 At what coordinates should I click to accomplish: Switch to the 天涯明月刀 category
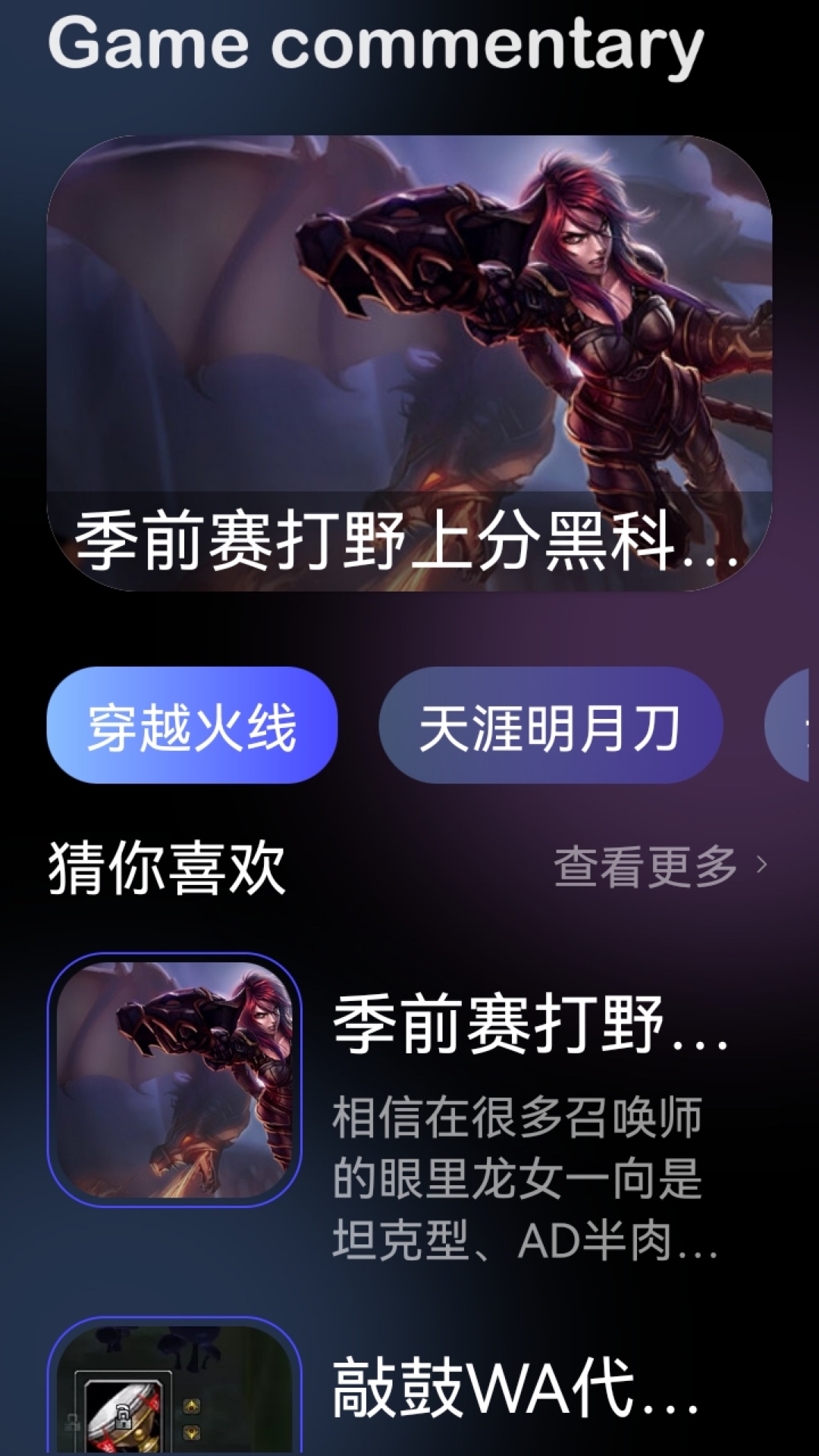point(552,726)
